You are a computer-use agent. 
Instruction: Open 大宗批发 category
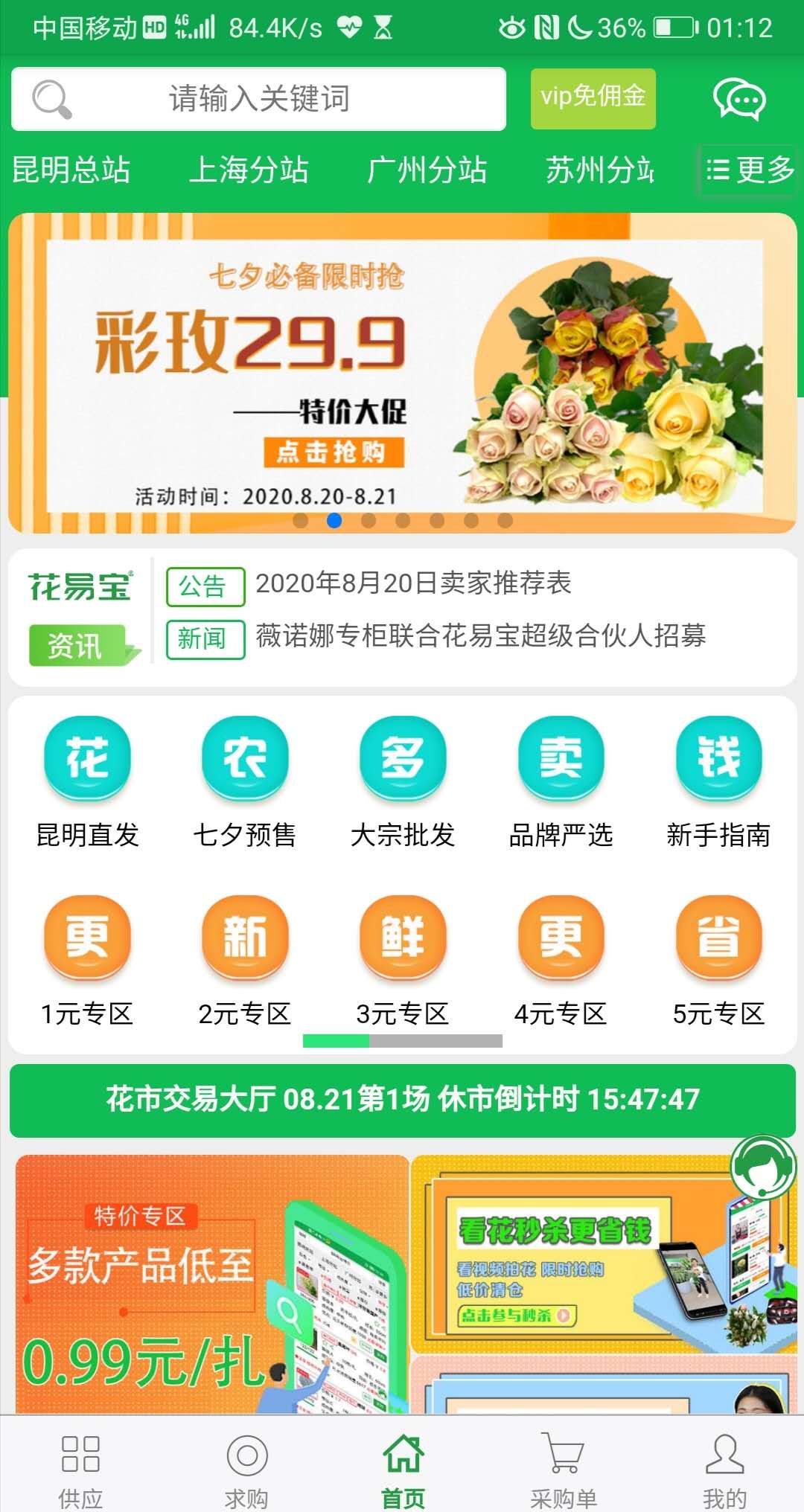click(403, 781)
